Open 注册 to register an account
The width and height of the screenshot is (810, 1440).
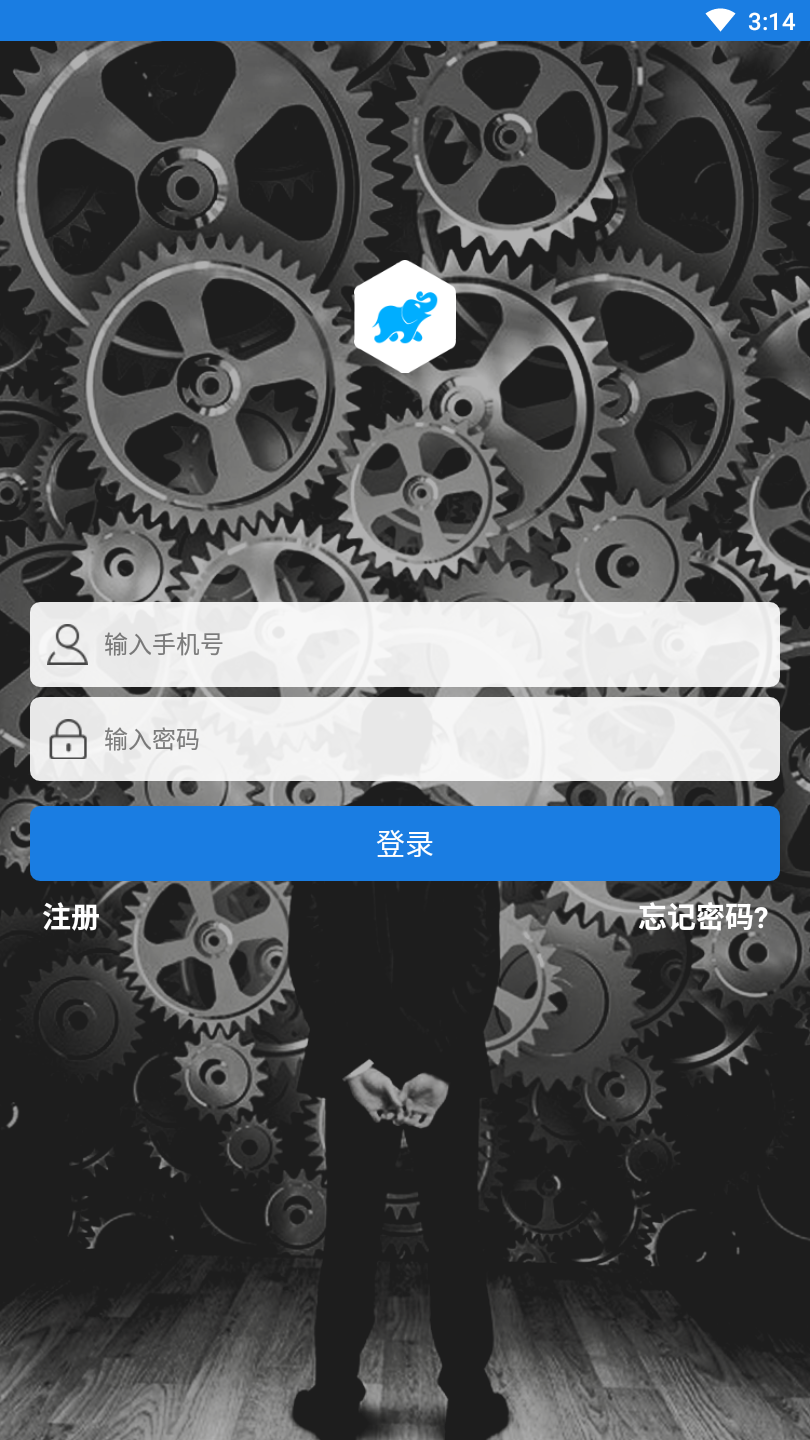tap(71, 917)
